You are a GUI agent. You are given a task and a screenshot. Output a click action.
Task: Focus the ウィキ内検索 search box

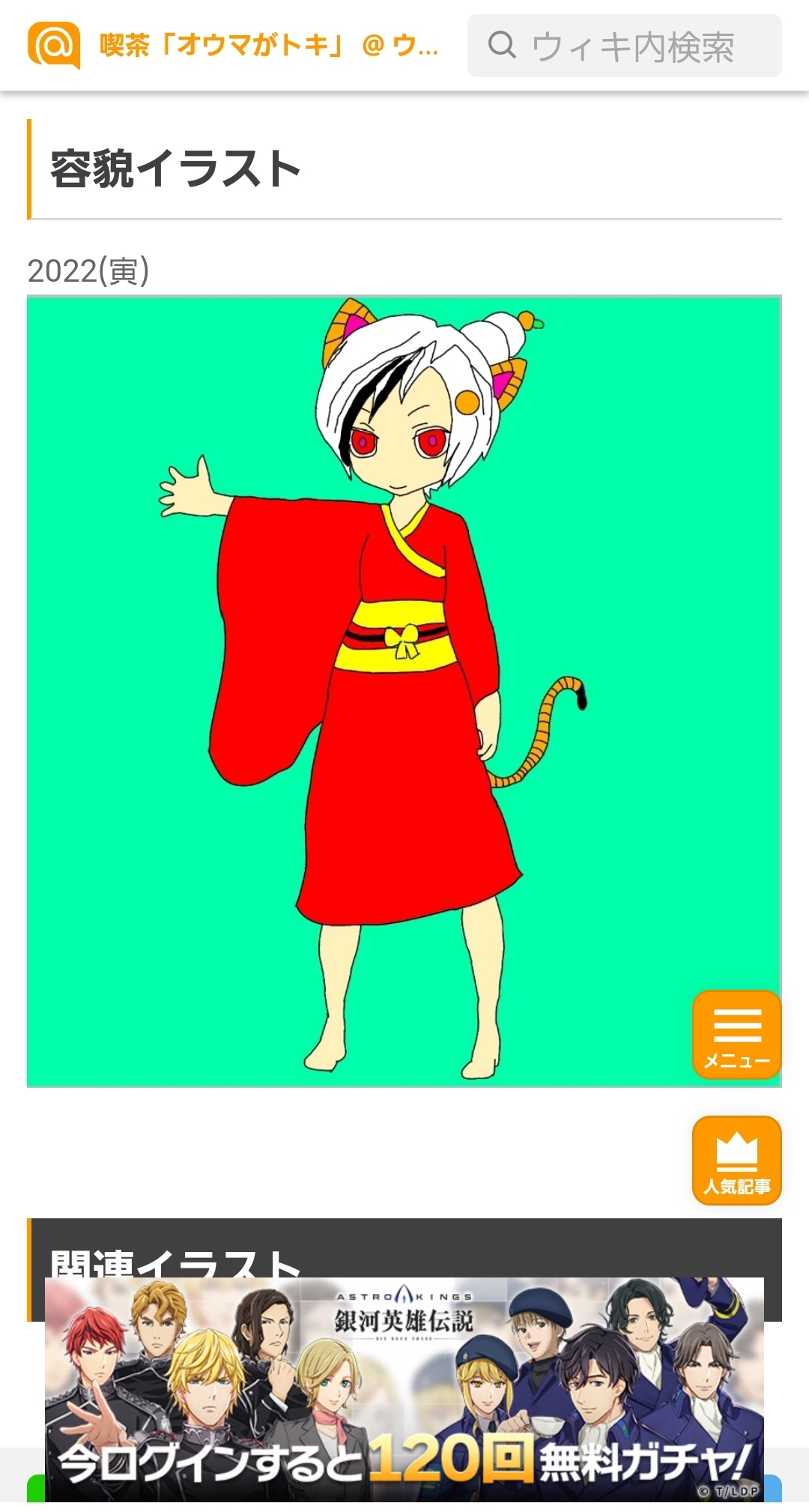coord(625,46)
